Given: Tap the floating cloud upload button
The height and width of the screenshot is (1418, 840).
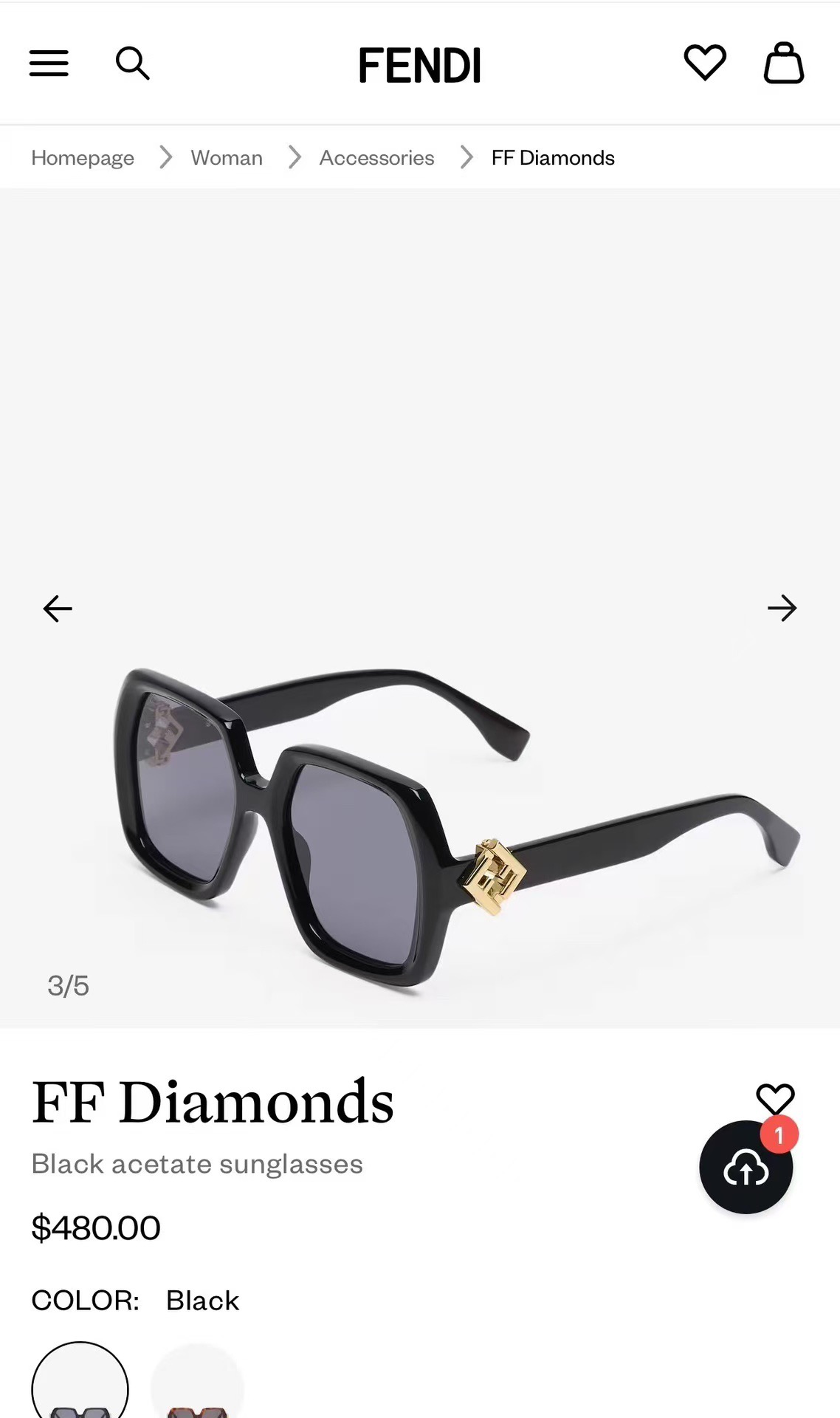Looking at the screenshot, I should [746, 1168].
